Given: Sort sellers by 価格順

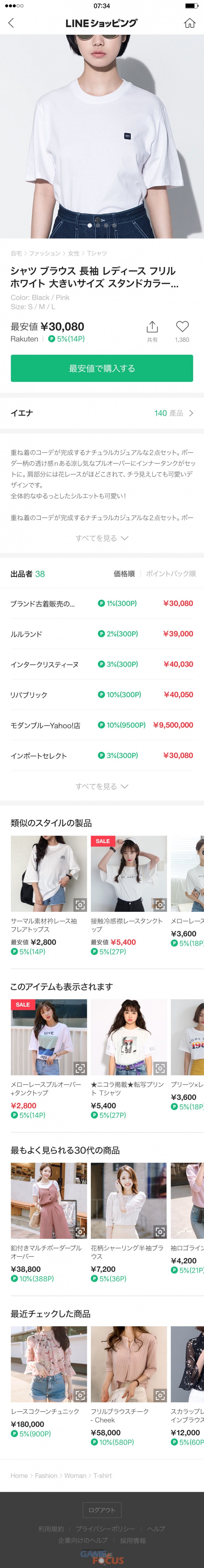Looking at the screenshot, I should click(124, 573).
